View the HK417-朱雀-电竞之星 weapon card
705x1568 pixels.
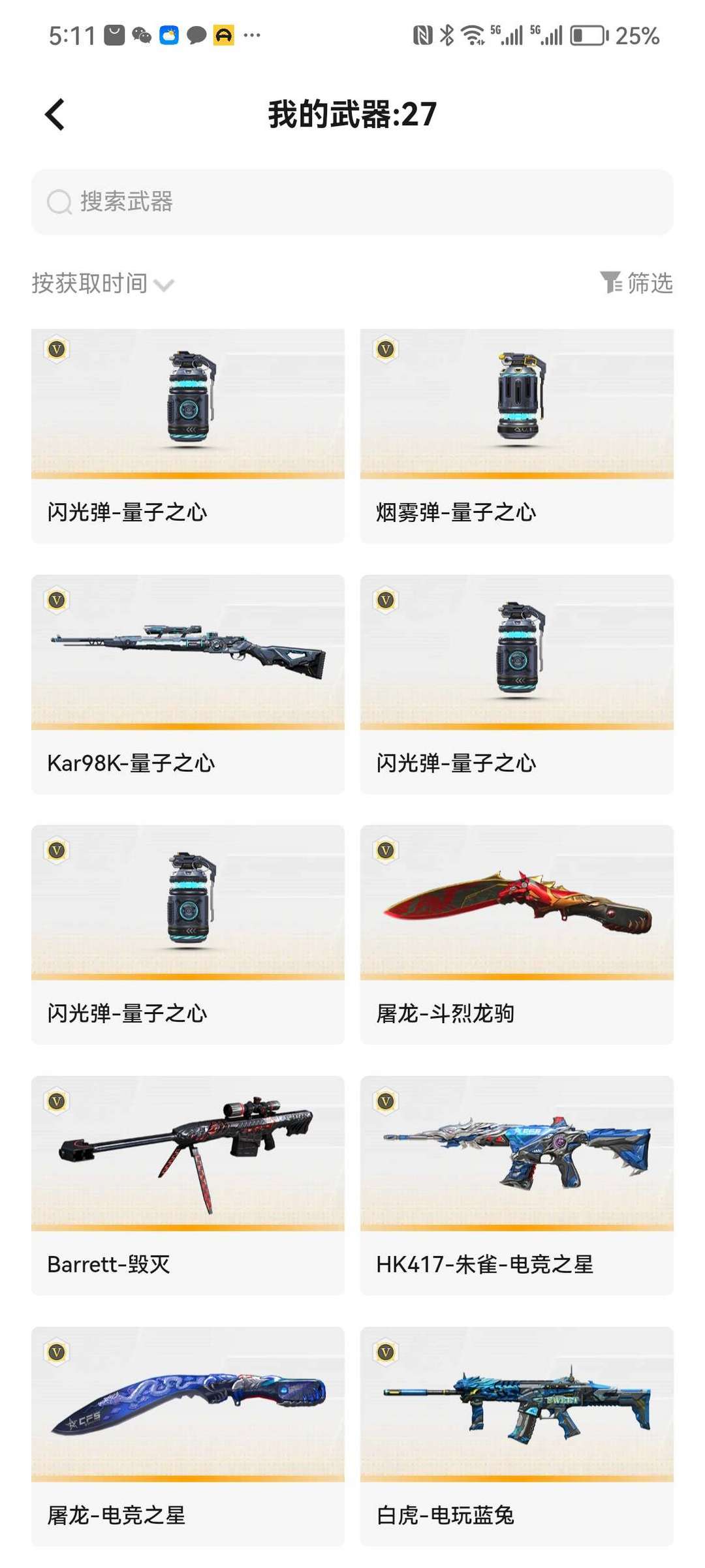click(516, 1184)
